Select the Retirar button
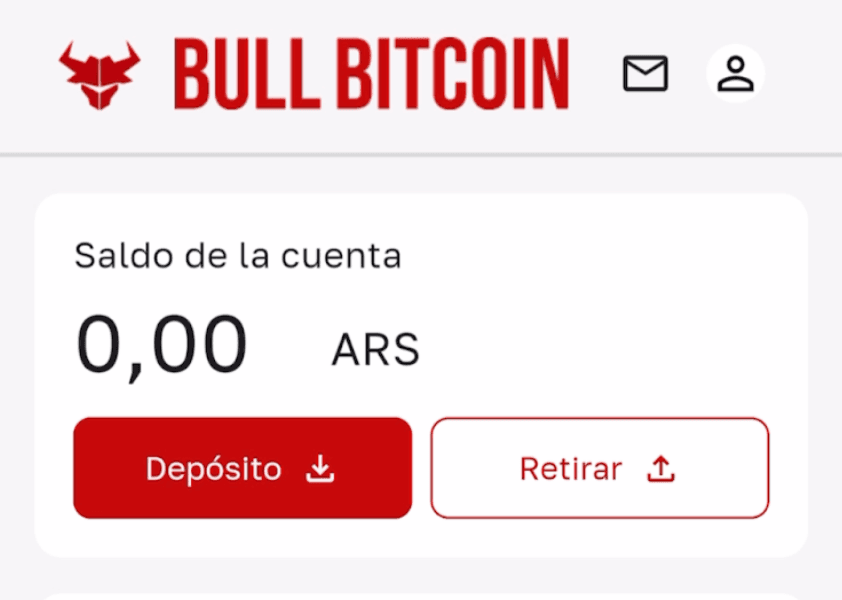This screenshot has width=842, height=600. (x=599, y=468)
